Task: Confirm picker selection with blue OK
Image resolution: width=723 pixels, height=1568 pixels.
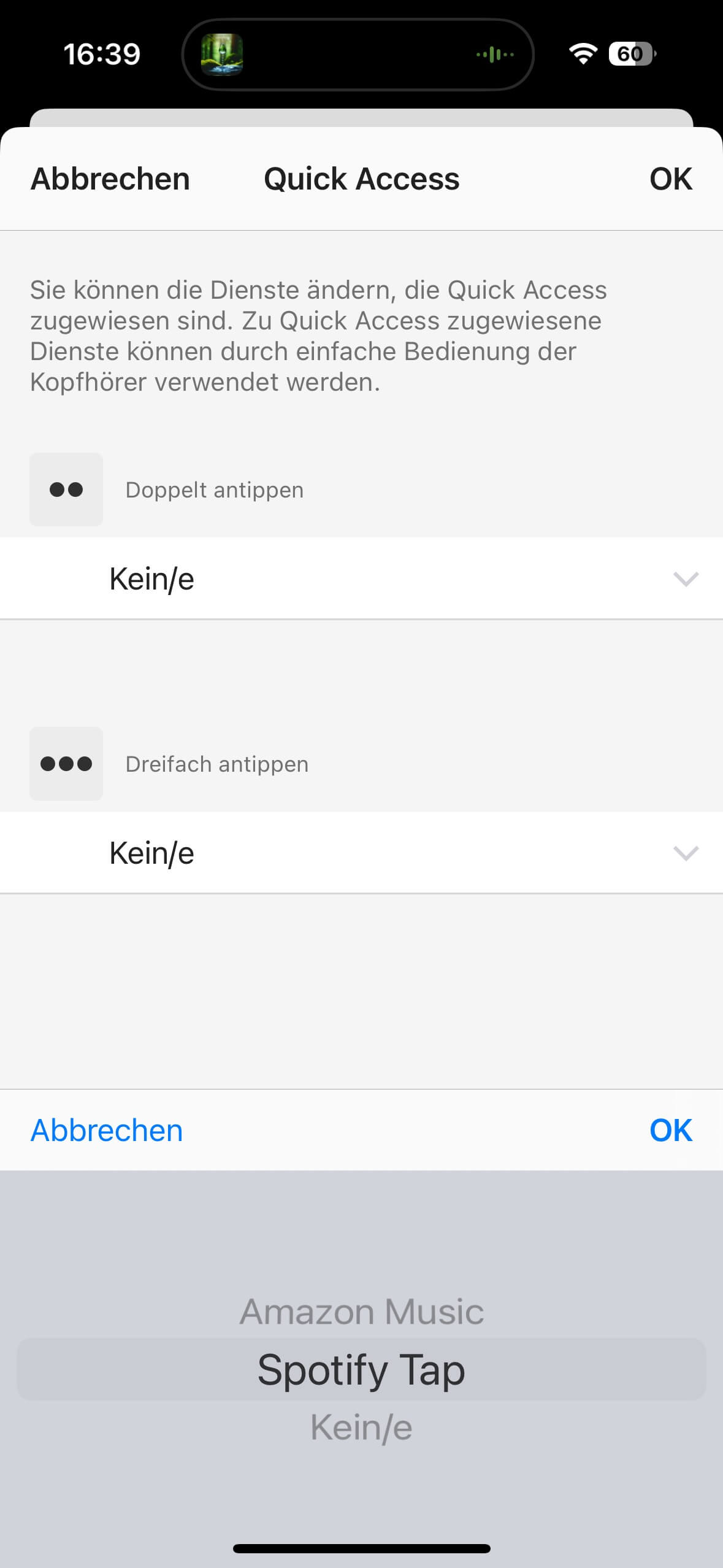Action: 670,1130
